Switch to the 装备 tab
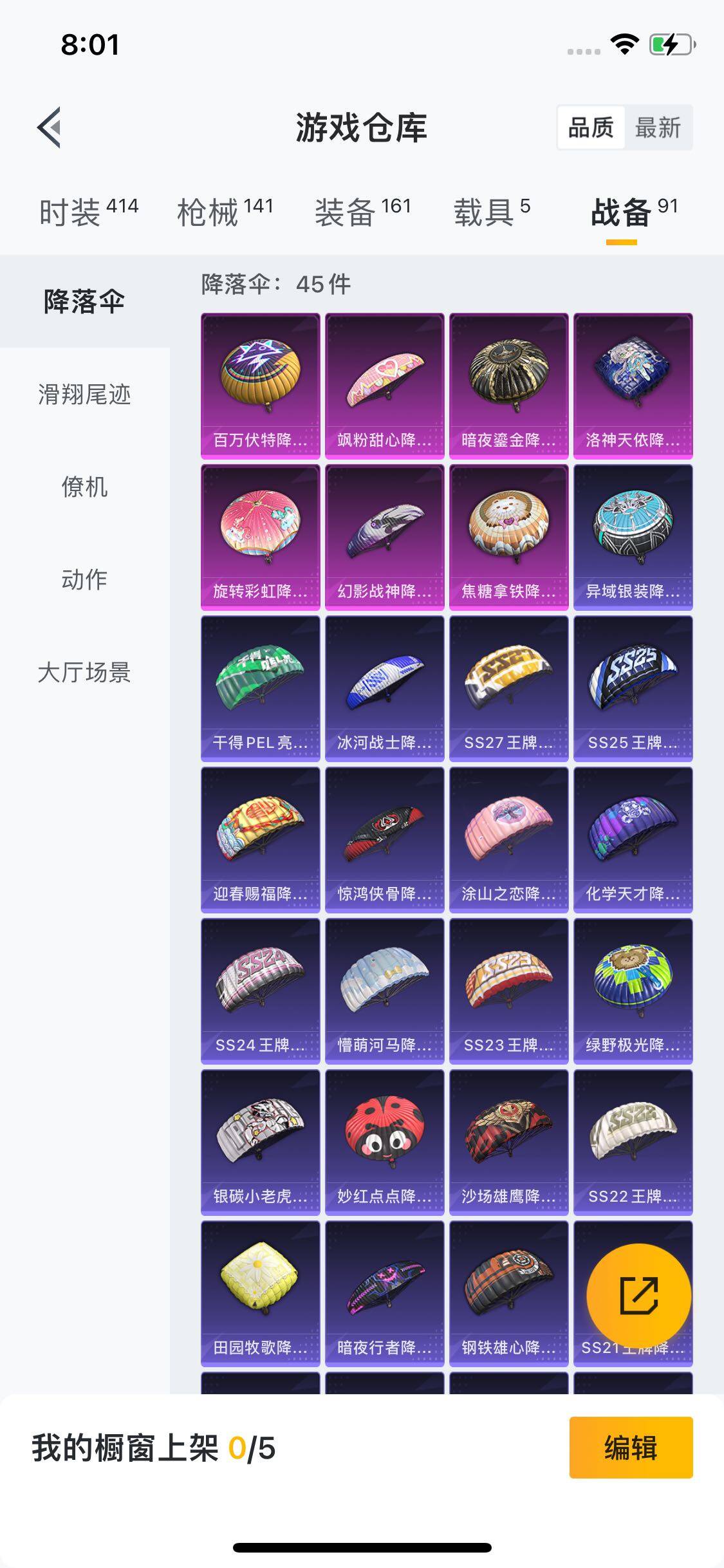Image resolution: width=724 pixels, height=1568 pixels. pos(362,212)
